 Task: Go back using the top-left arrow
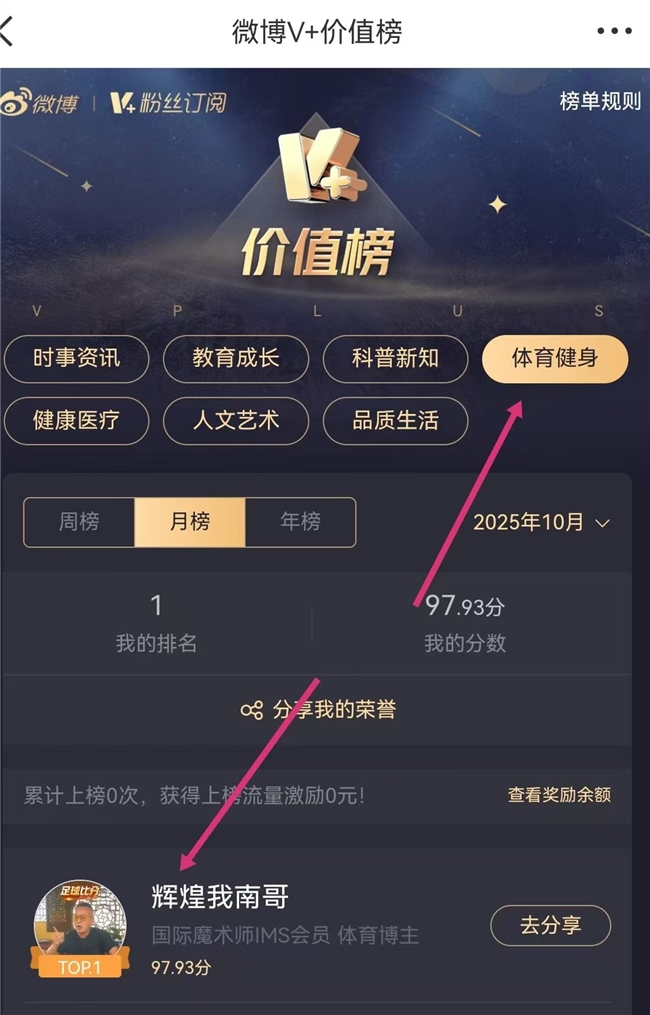pyautogui.click(x=8, y=31)
